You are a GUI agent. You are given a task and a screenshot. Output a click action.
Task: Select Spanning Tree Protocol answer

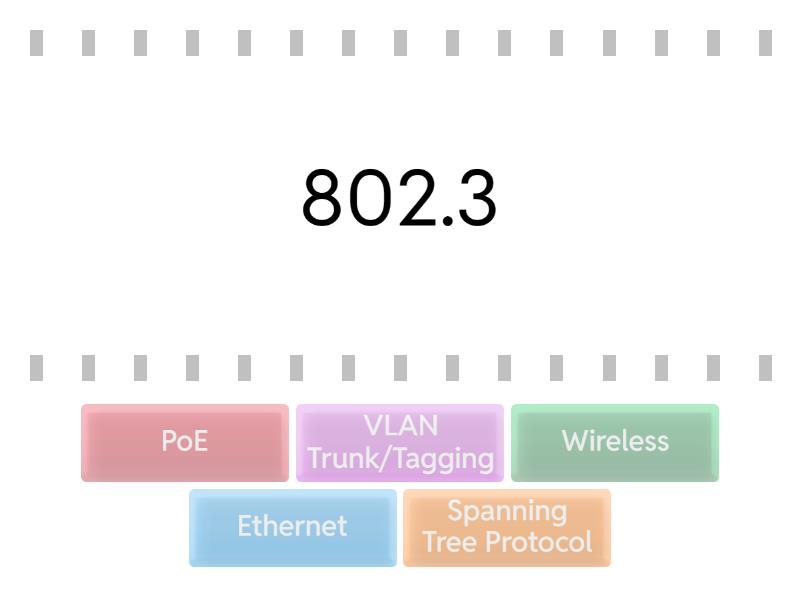507,527
